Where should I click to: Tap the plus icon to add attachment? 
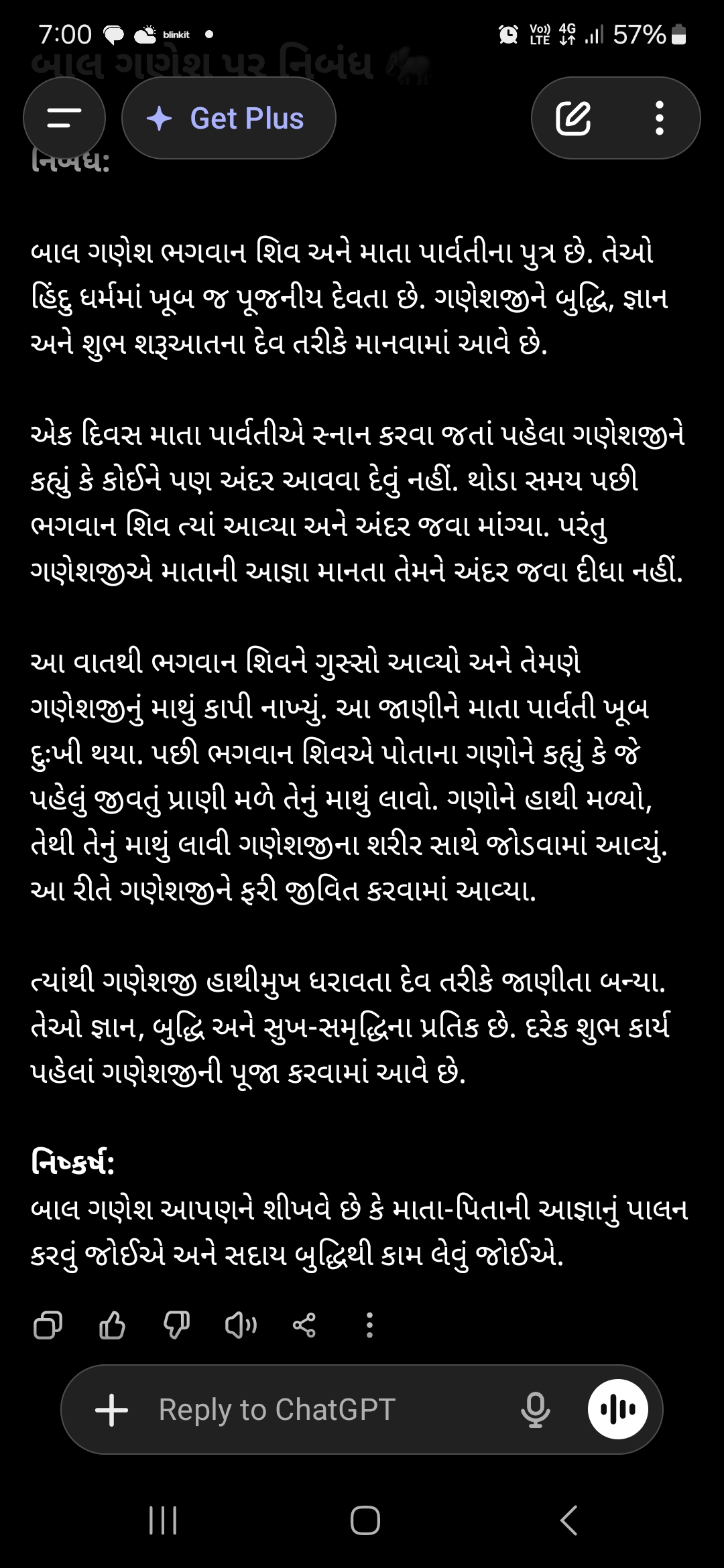(112, 1410)
